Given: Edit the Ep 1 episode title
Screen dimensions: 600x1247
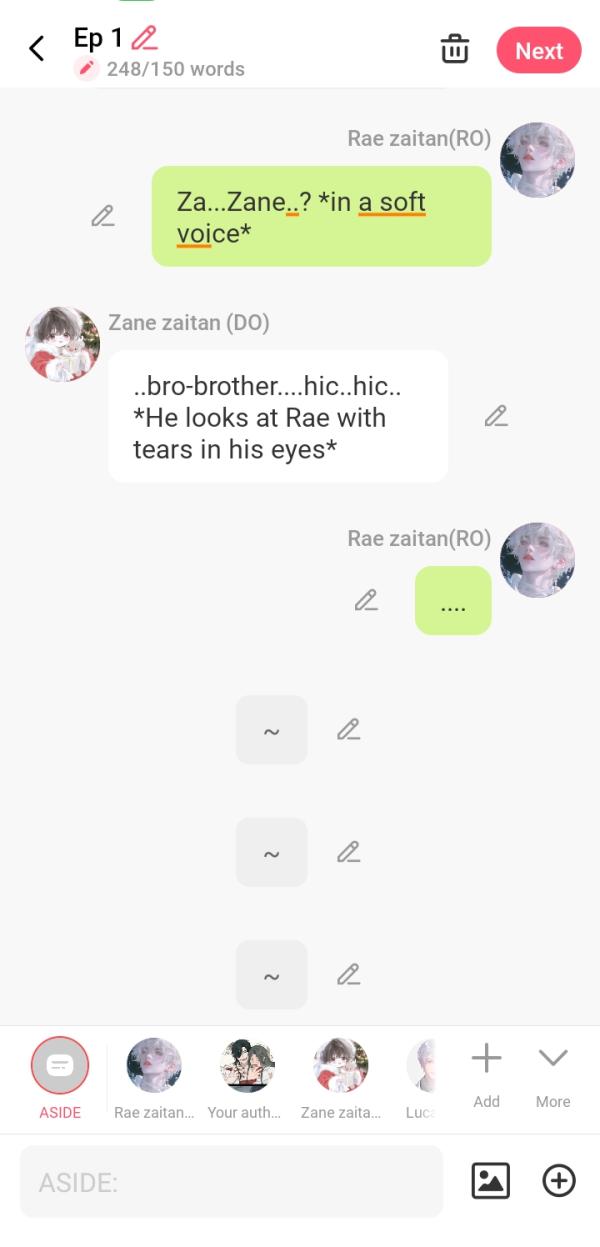Looking at the screenshot, I should 145,38.
